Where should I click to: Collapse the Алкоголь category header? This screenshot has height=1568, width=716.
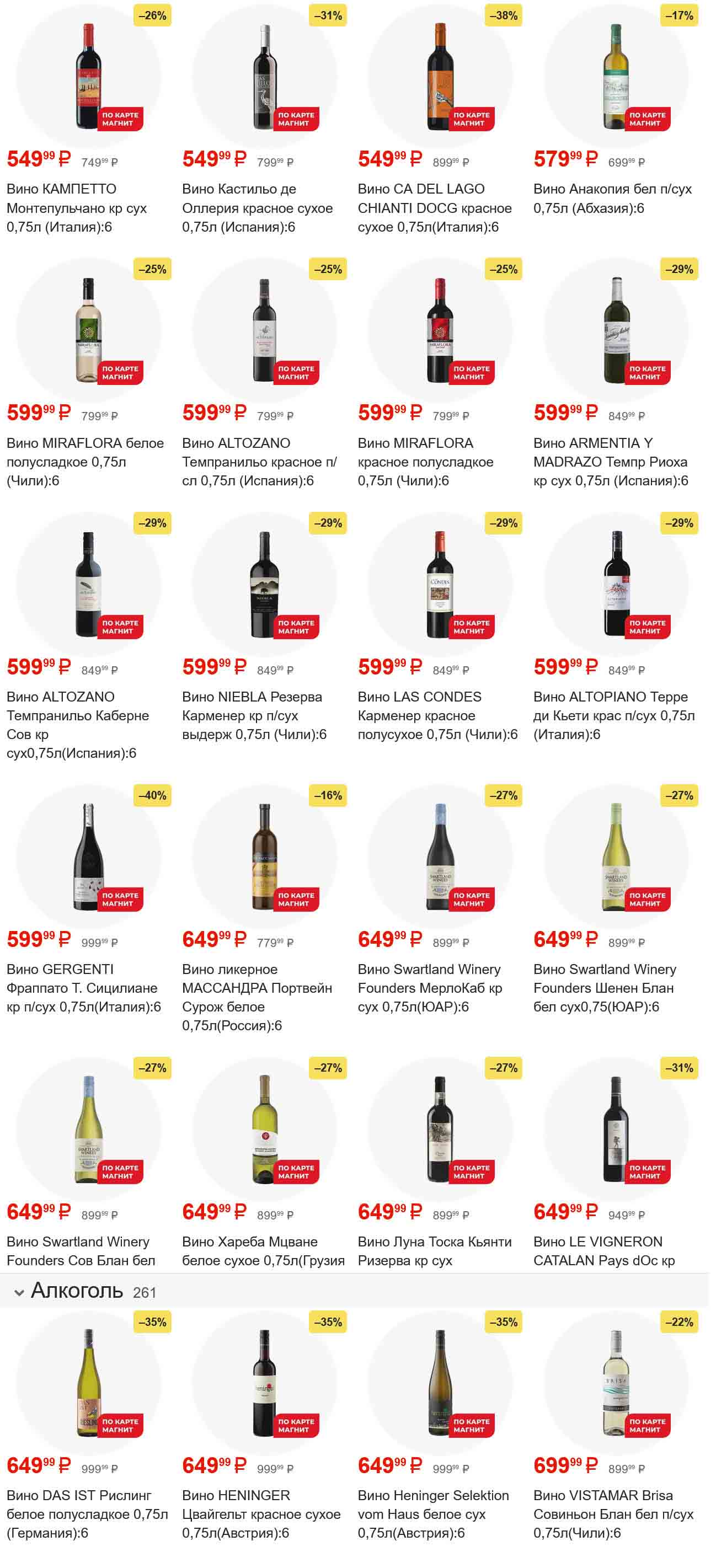point(19,1293)
